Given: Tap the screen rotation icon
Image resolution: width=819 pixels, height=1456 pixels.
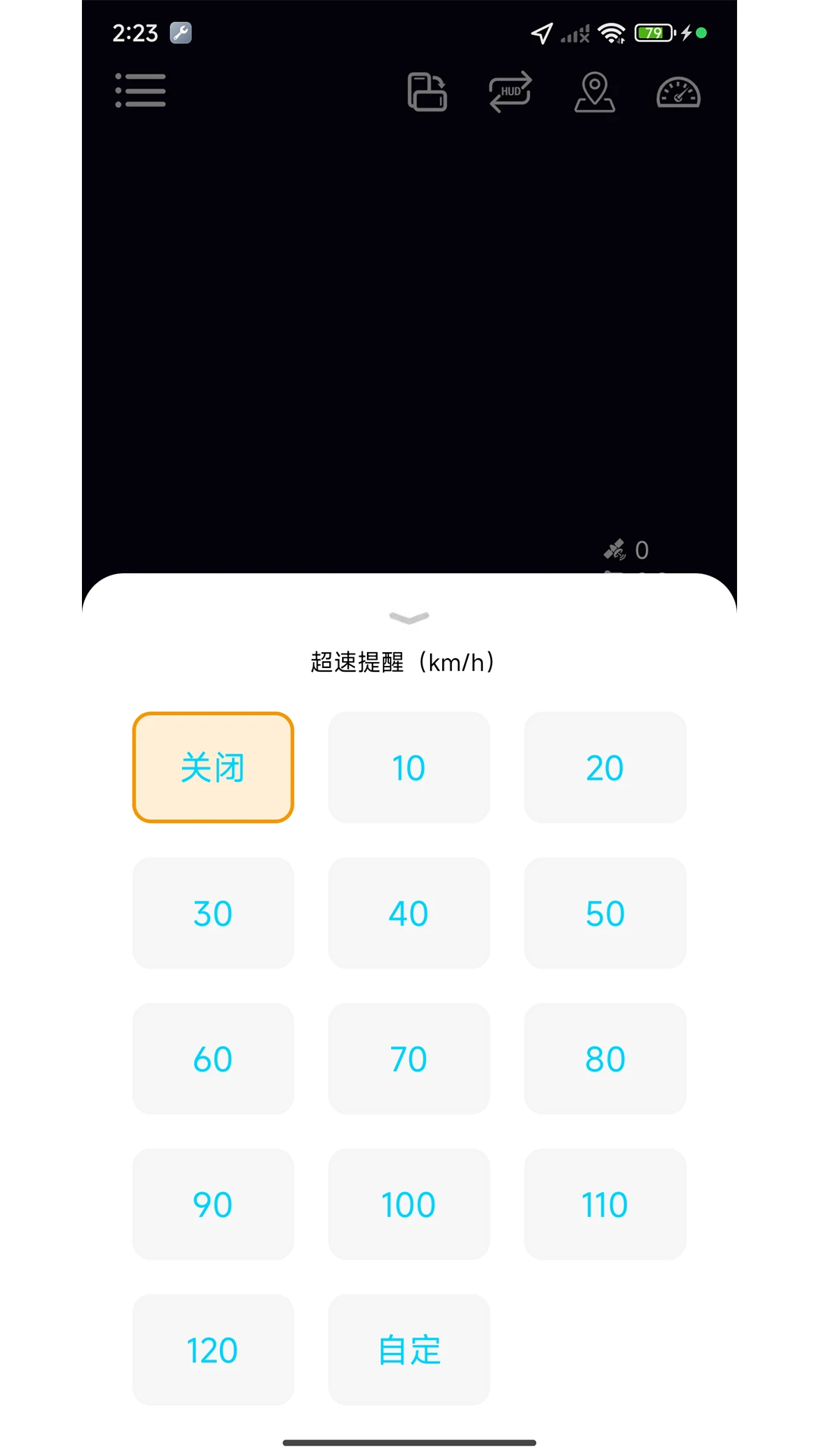Looking at the screenshot, I should coord(427,91).
